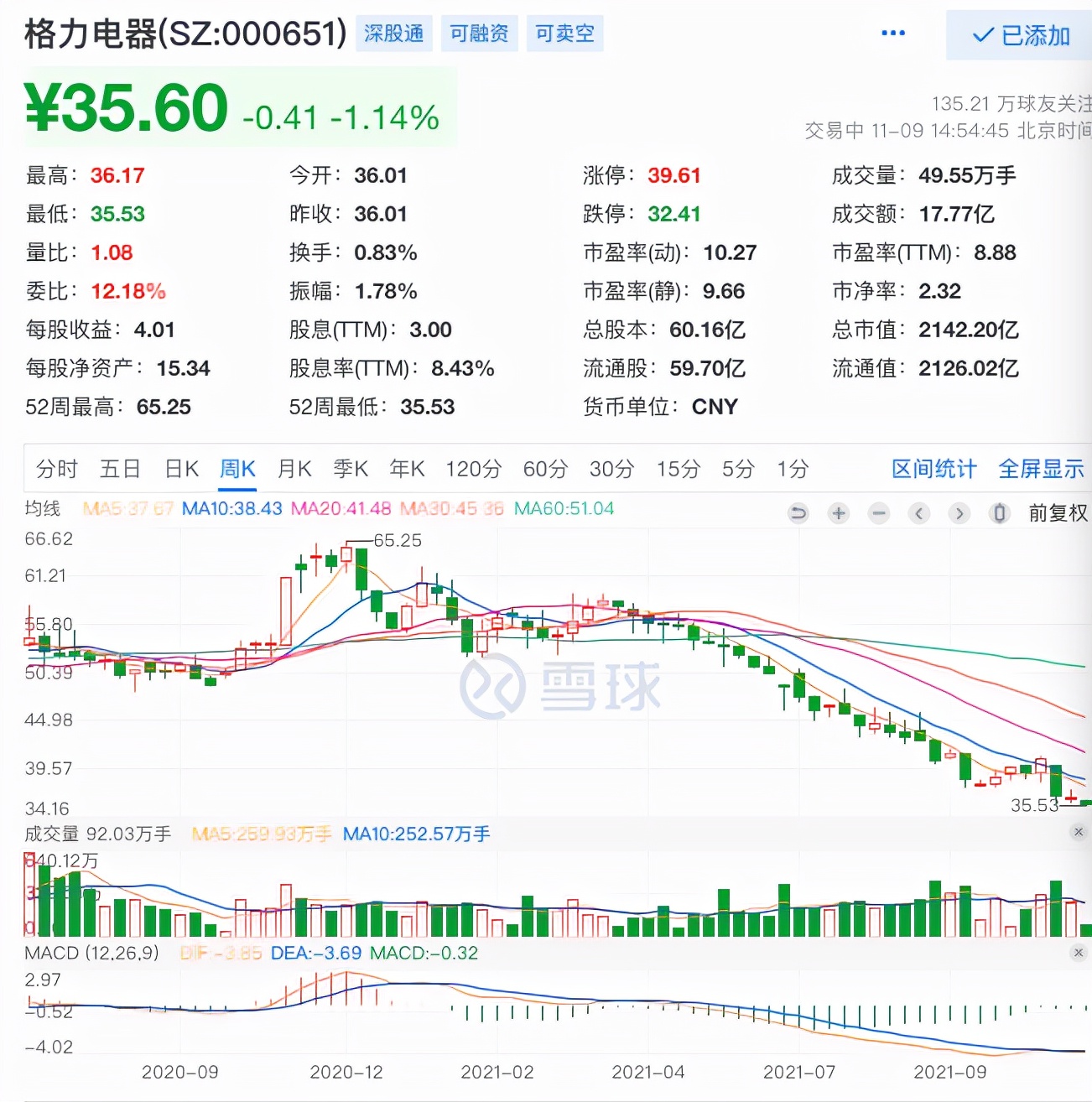Zoom out the chart with minus icon
This screenshot has width=1092, height=1102.
click(879, 513)
